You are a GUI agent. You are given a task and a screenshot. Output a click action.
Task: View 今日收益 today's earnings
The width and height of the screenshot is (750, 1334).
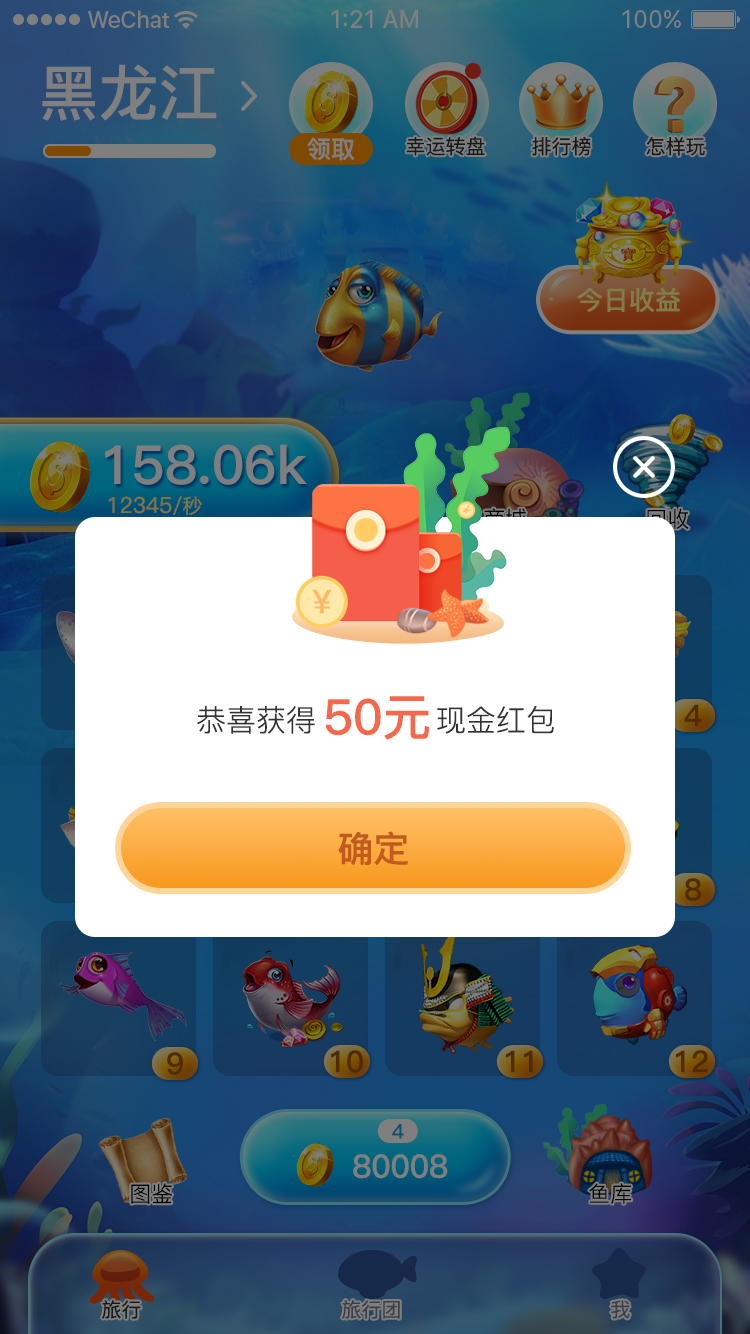click(628, 298)
